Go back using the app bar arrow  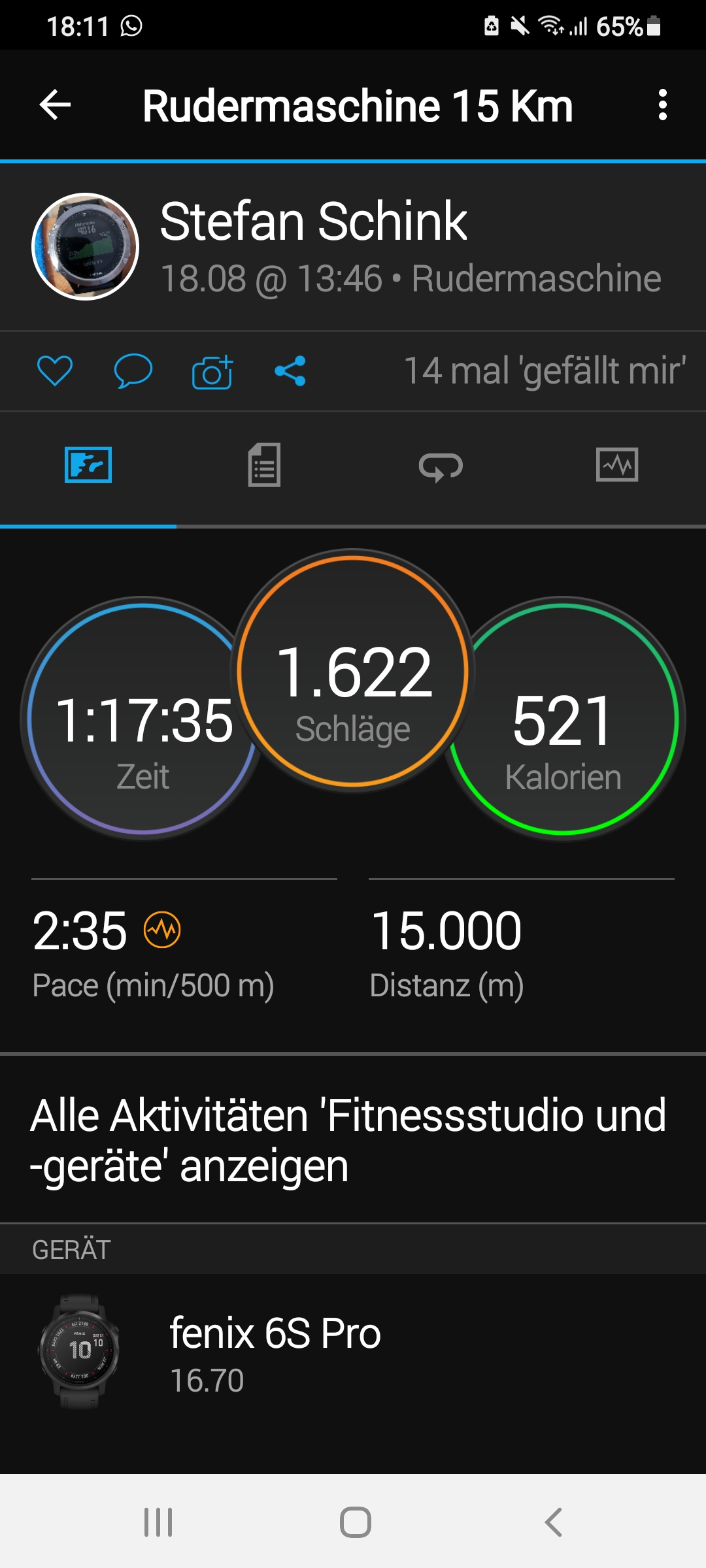pos(56,105)
